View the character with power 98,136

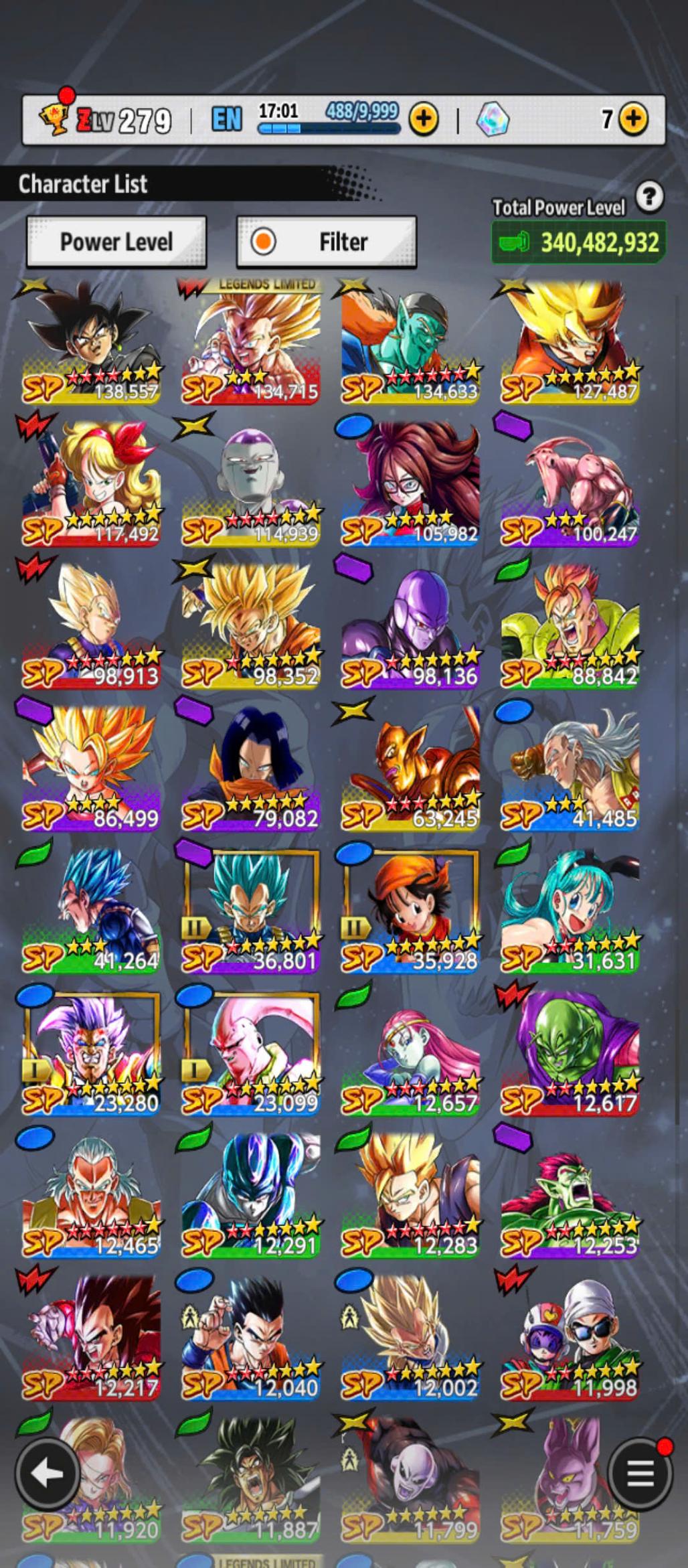pos(410,626)
